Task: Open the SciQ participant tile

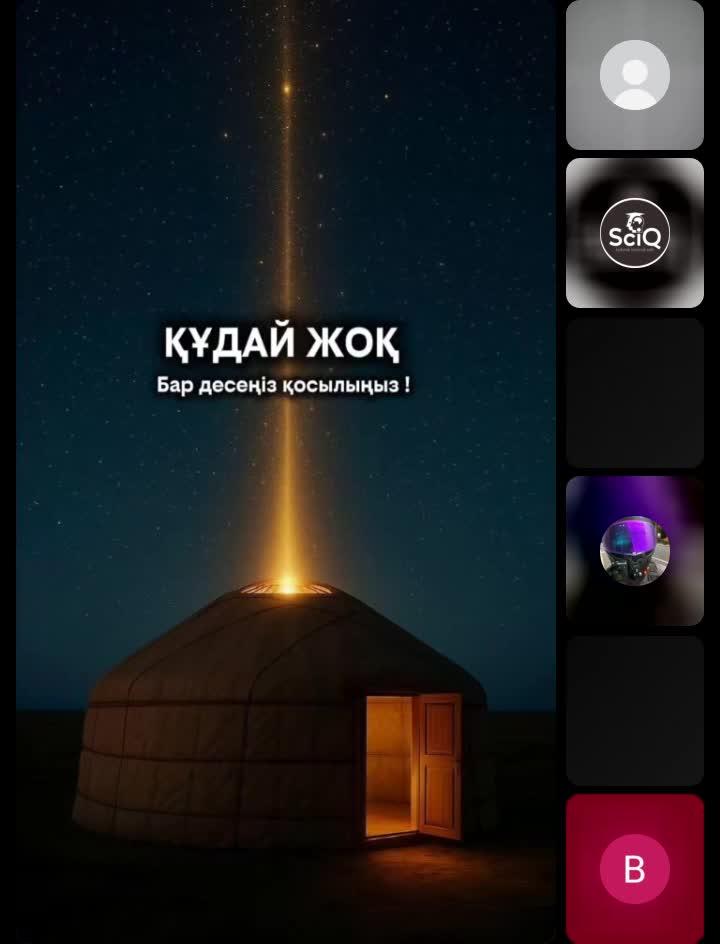Action: tap(635, 233)
